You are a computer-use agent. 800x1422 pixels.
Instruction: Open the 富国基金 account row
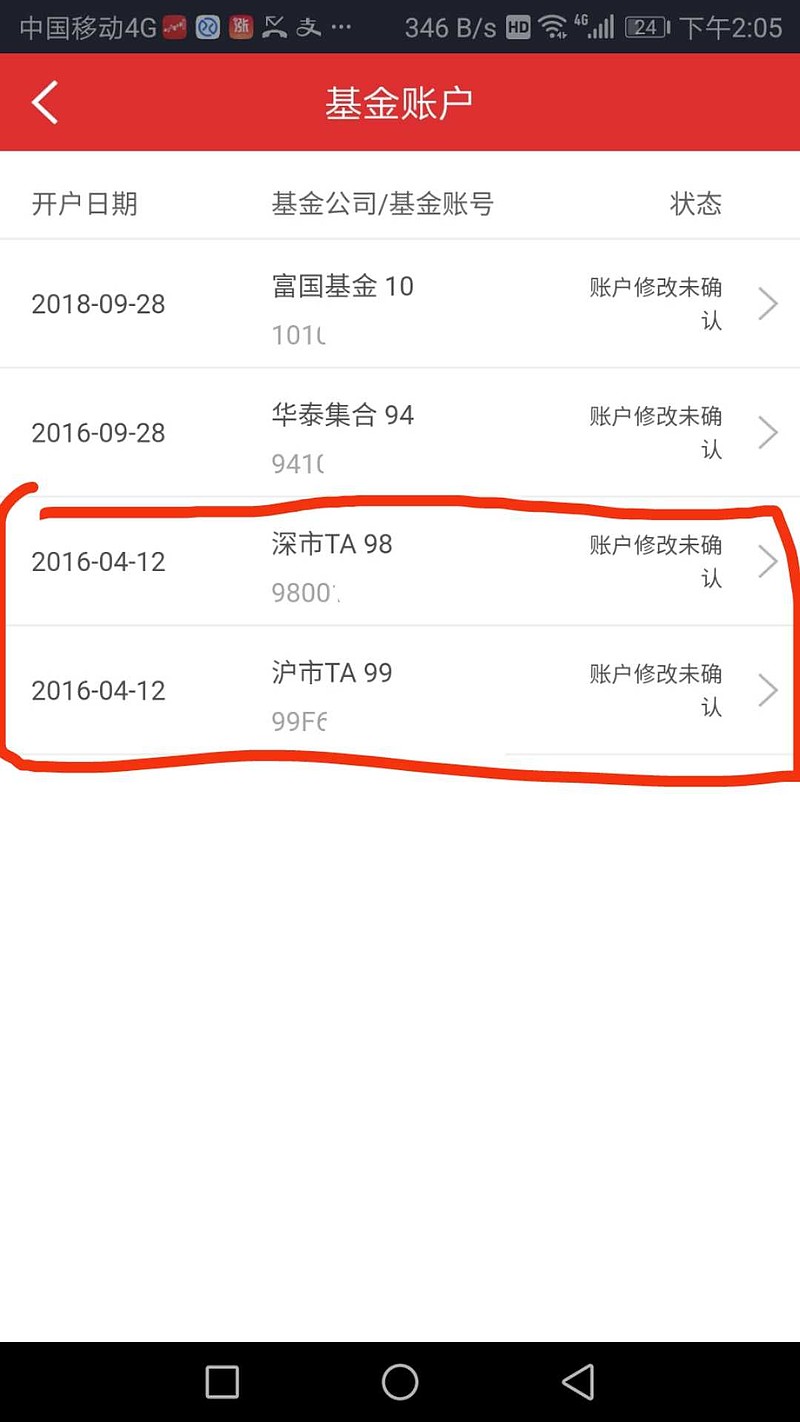click(x=400, y=304)
